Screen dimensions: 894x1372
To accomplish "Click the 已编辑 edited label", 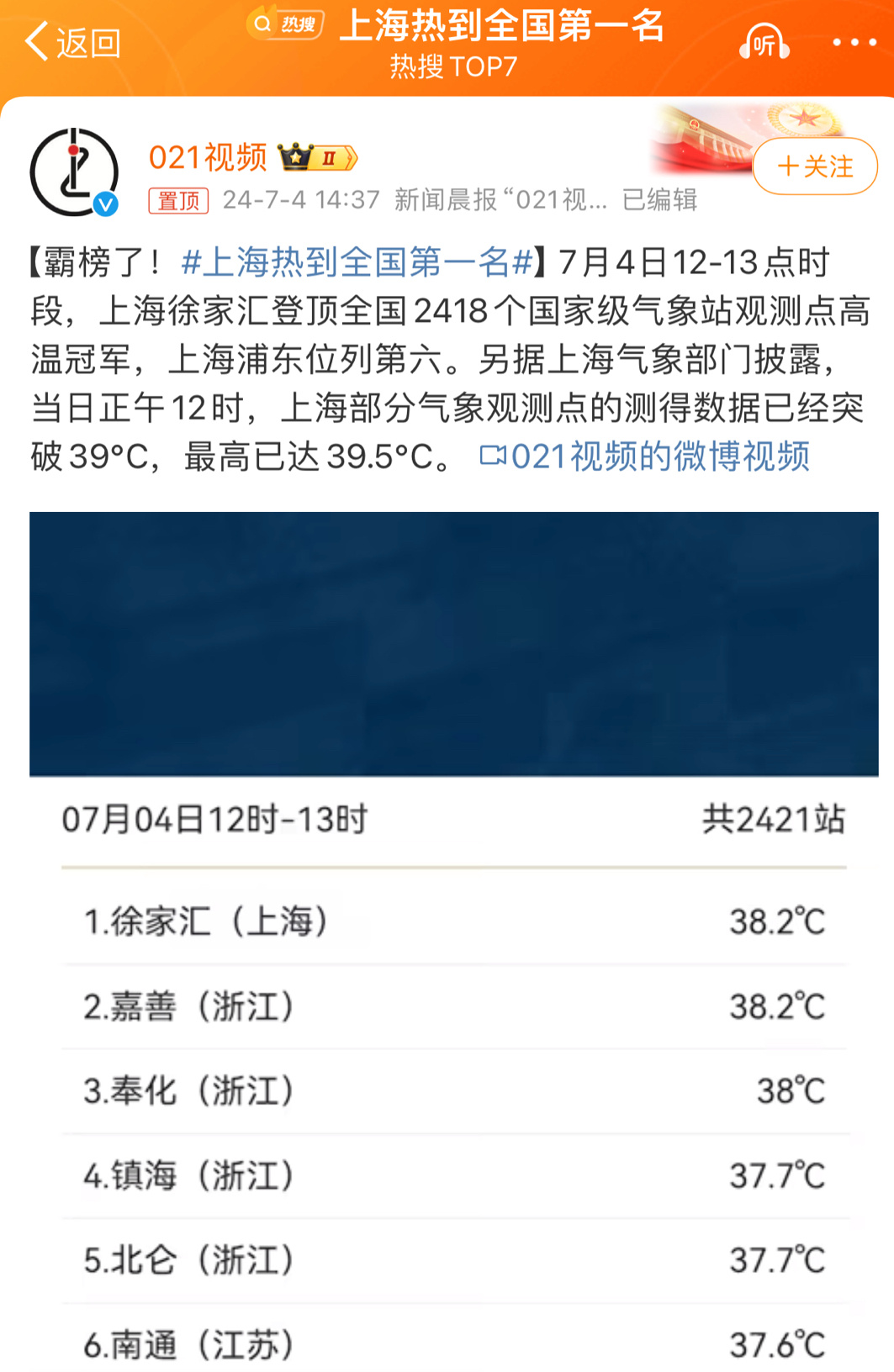I will [661, 200].
